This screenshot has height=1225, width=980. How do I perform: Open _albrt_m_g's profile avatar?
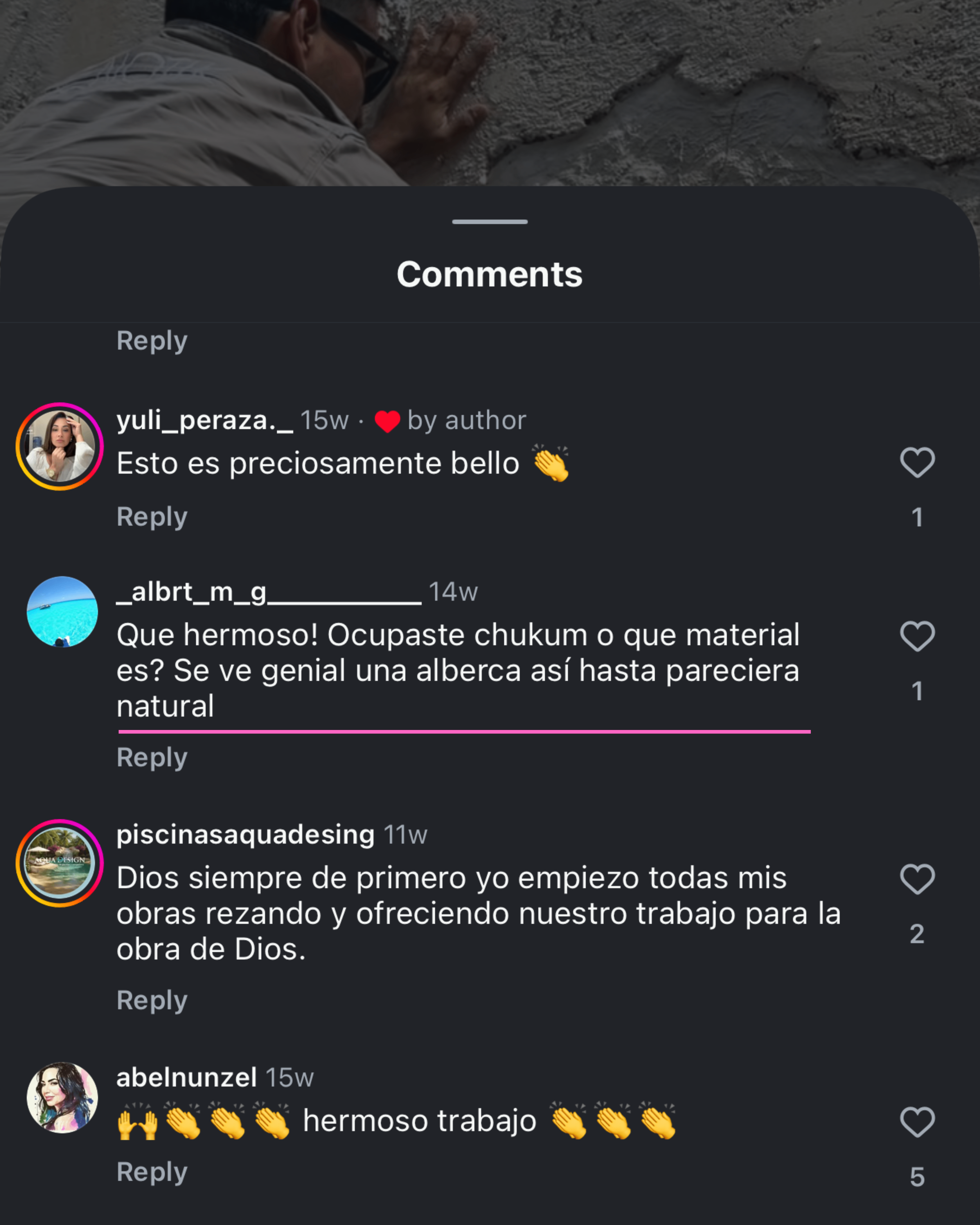(62, 612)
